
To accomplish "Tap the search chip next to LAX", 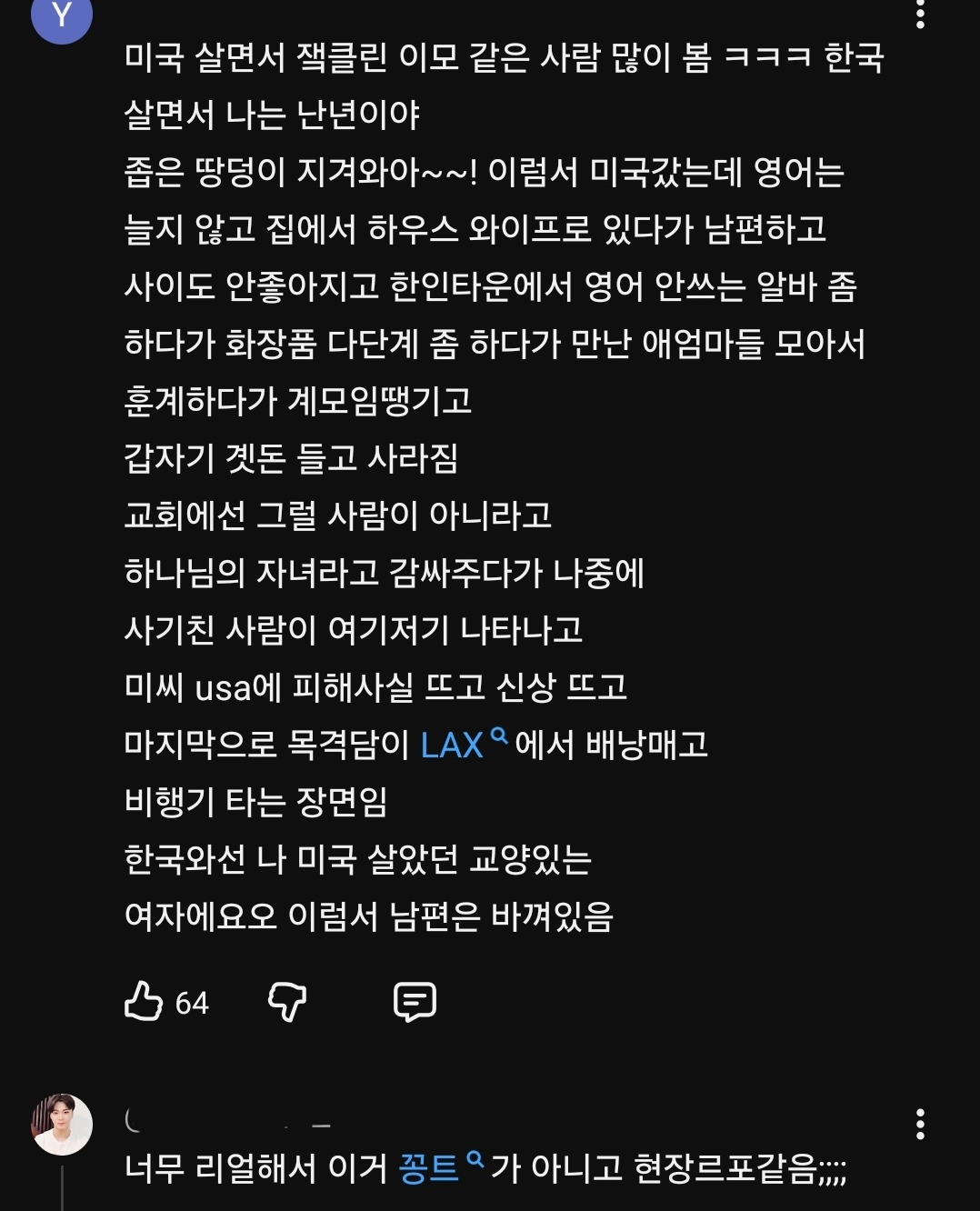I will 498,737.
